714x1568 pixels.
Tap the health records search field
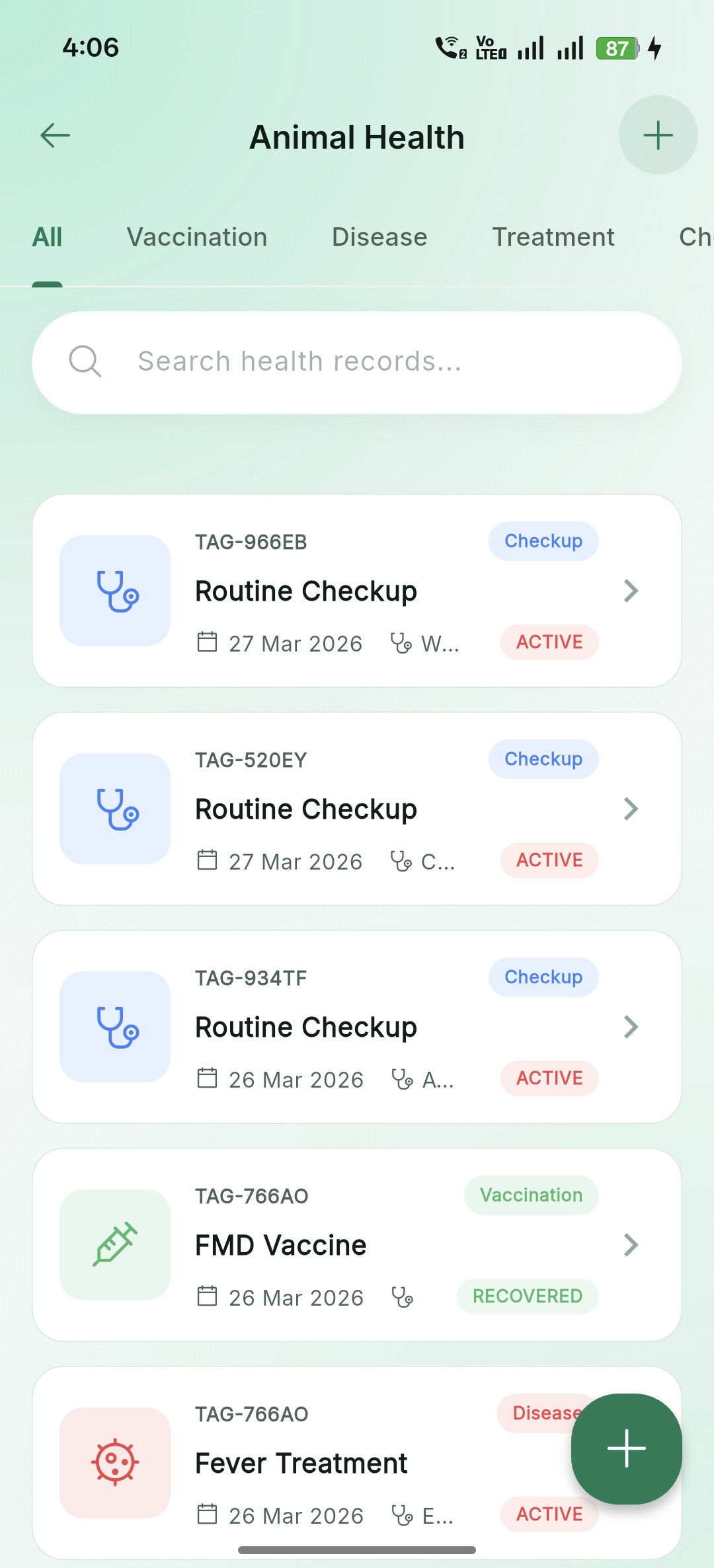coord(357,361)
